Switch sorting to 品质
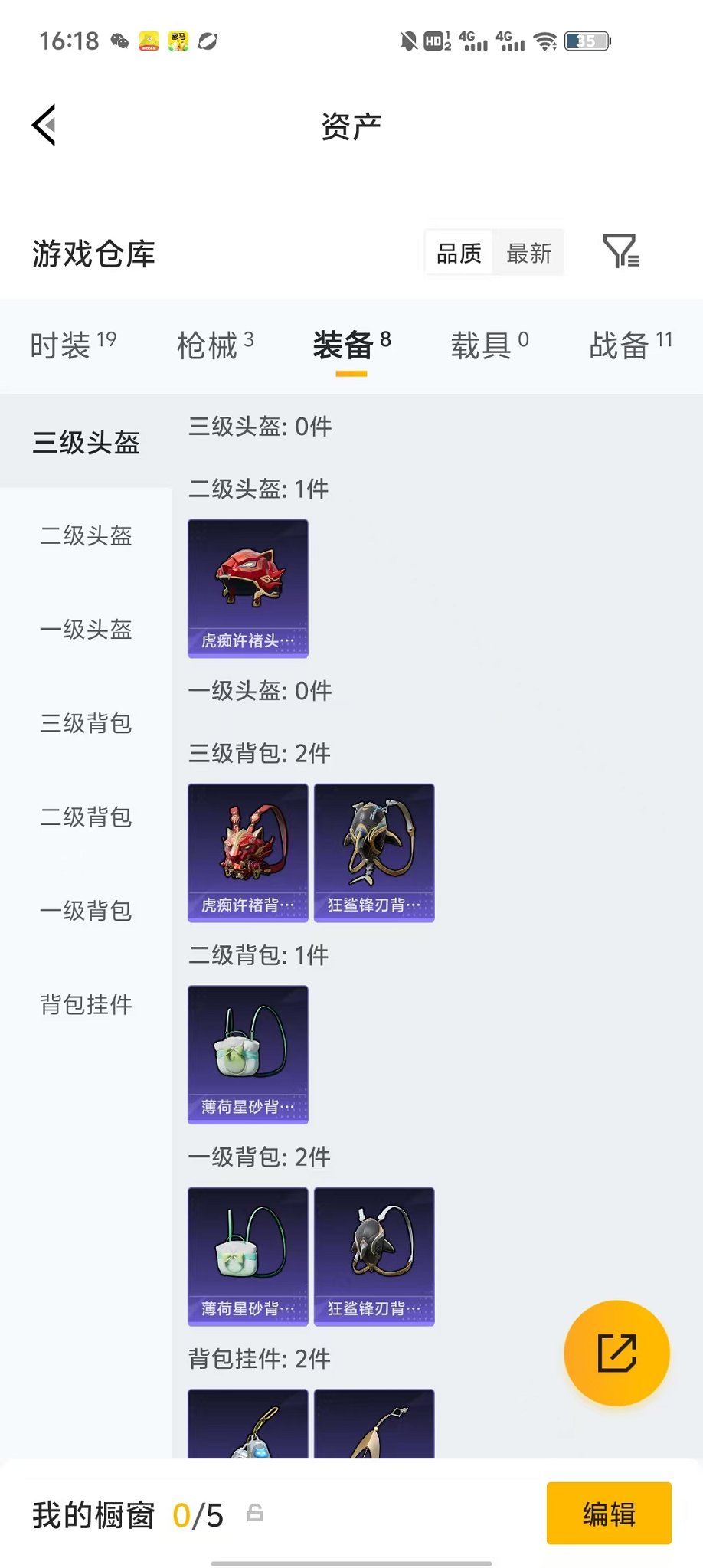 [x=459, y=251]
